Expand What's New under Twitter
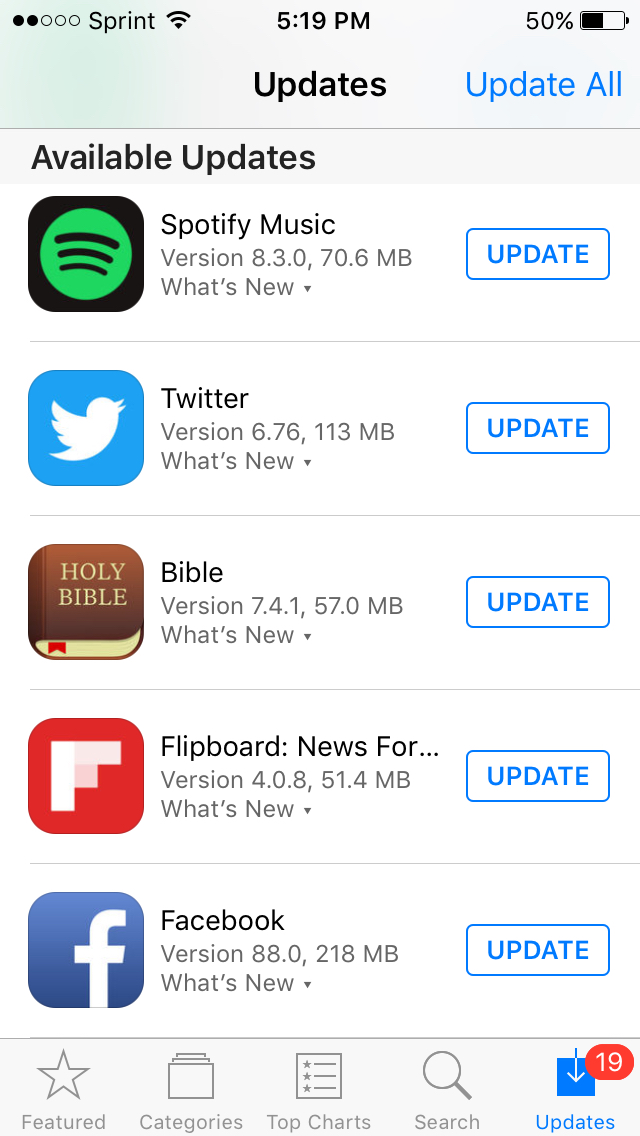This screenshot has height=1136, width=640. pos(236,461)
